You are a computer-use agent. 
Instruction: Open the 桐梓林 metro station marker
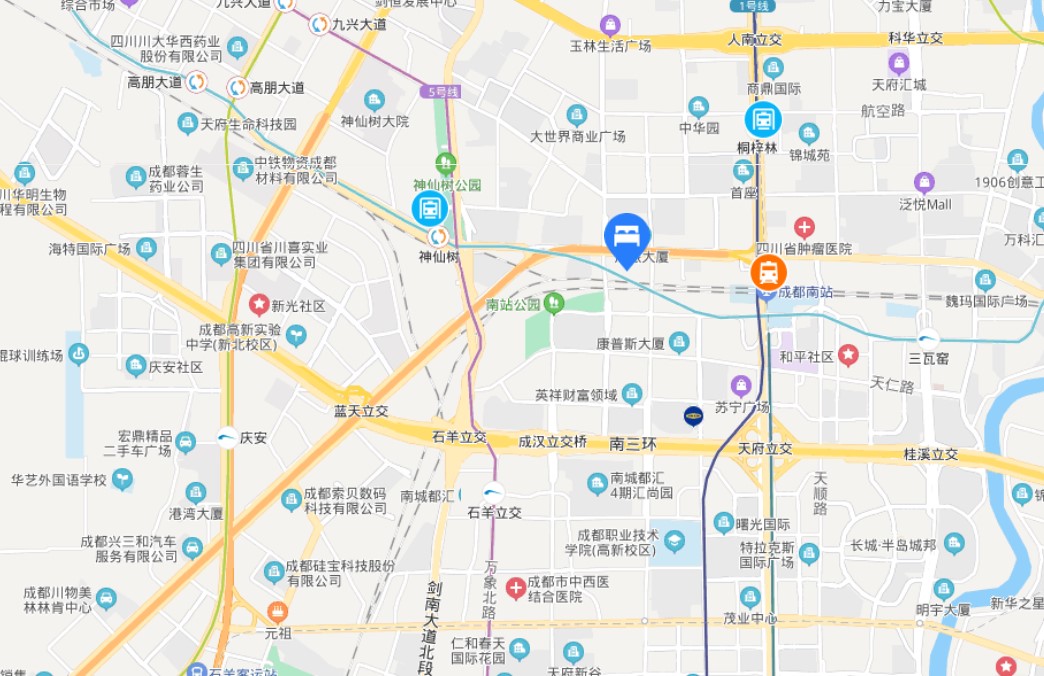tap(763, 120)
